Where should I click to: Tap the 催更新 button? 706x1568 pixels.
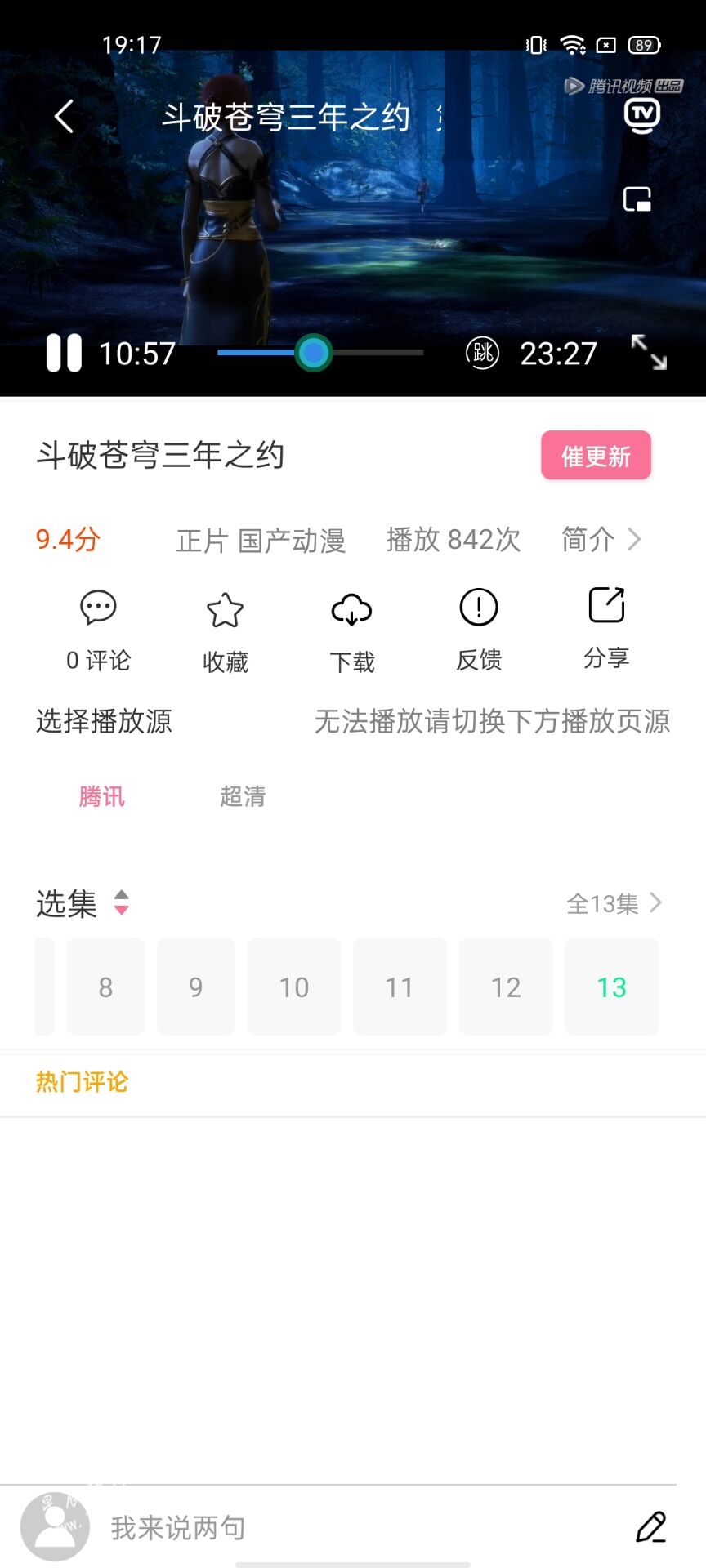596,456
